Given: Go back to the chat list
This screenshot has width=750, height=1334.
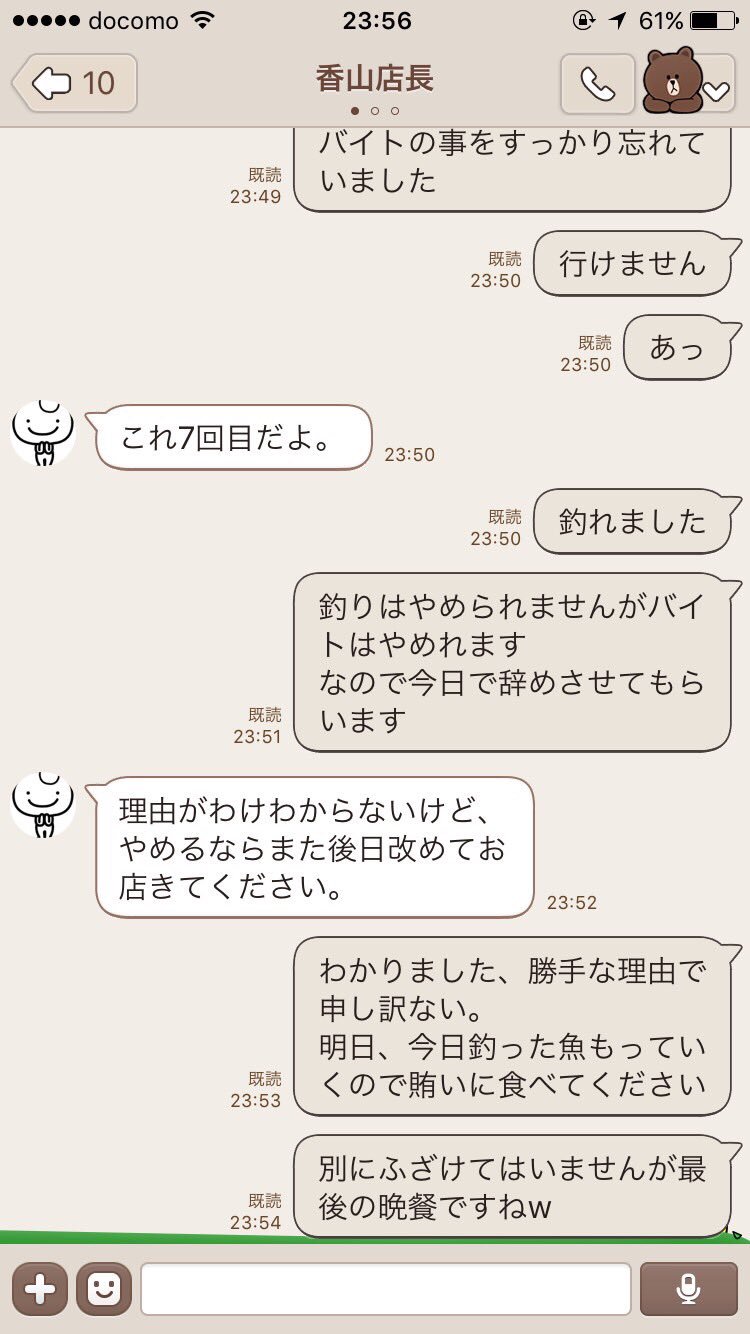Looking at the screenshot, I should (x=75, y=82).
